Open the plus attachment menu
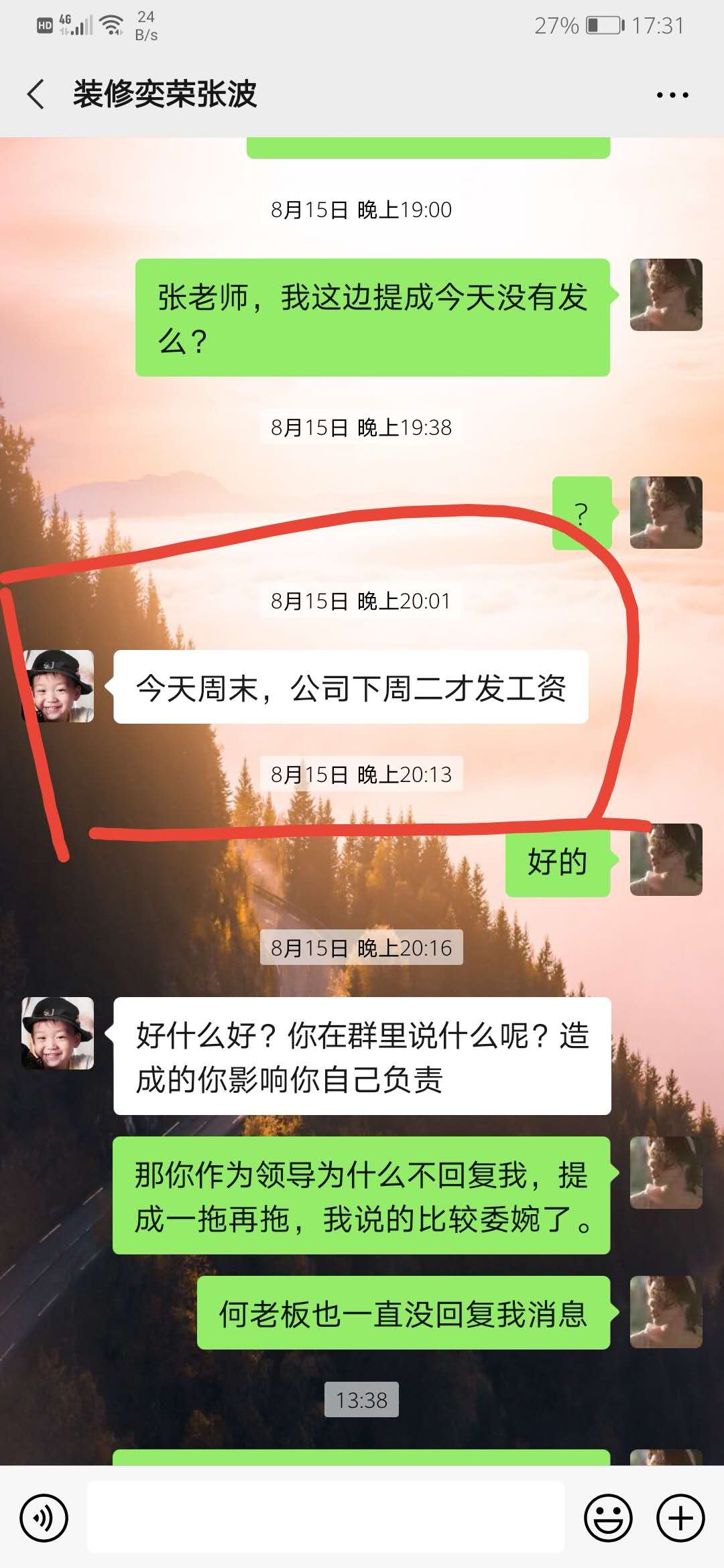Image resolution: width=724 pixels, height=1568 pixels. point(680,1518)
